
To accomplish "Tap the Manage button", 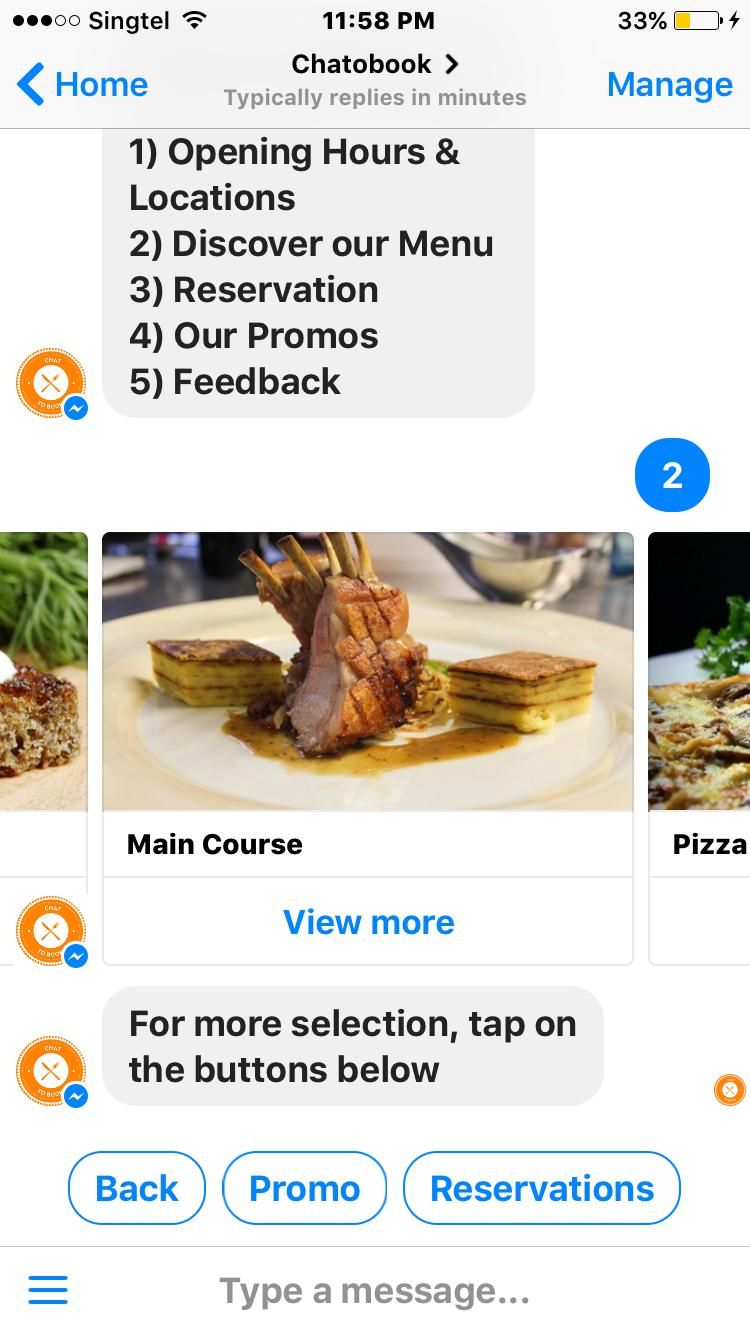I will [x=669, y=85].
